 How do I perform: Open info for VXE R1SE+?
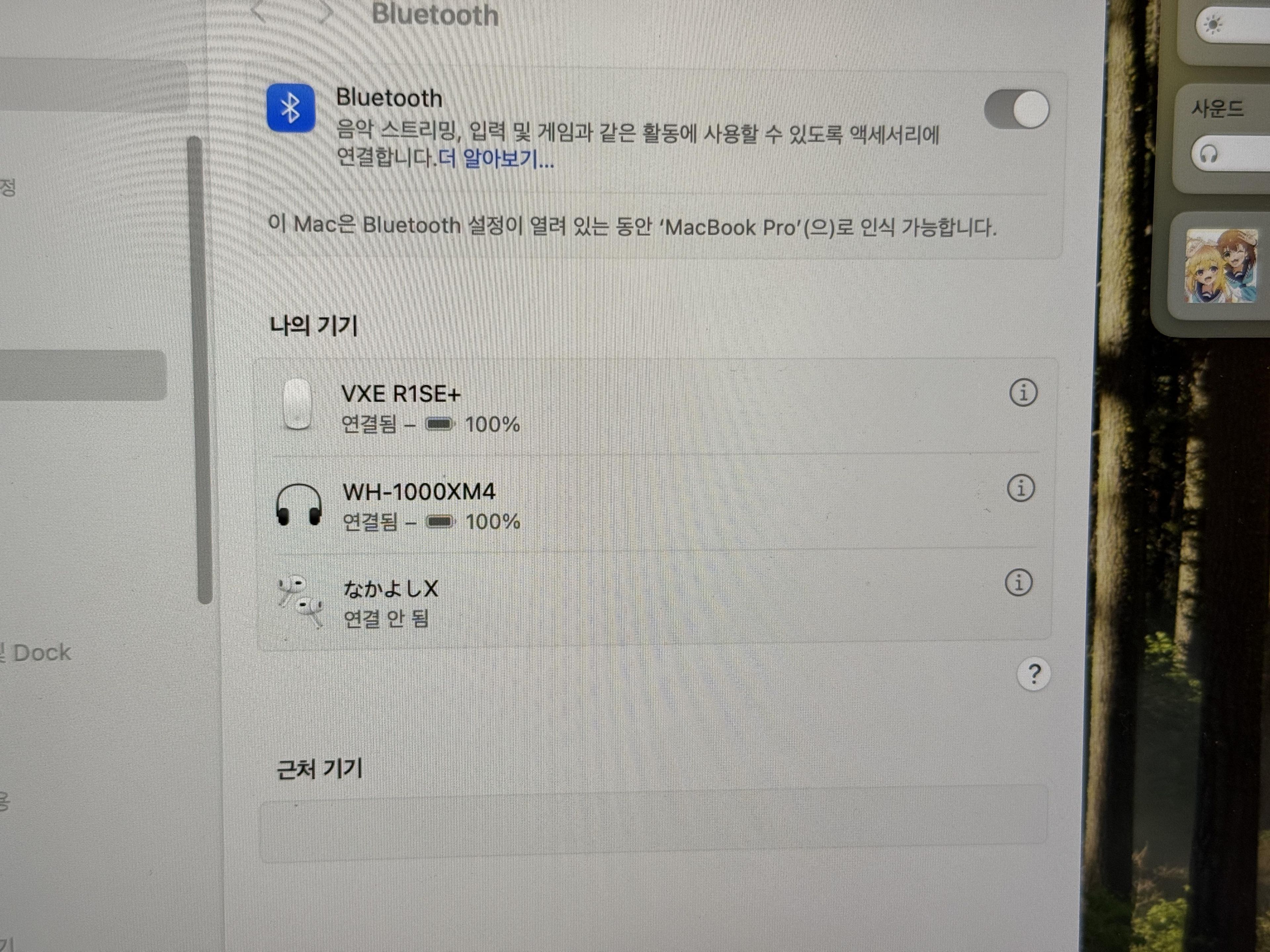(x=1023, y=393)
